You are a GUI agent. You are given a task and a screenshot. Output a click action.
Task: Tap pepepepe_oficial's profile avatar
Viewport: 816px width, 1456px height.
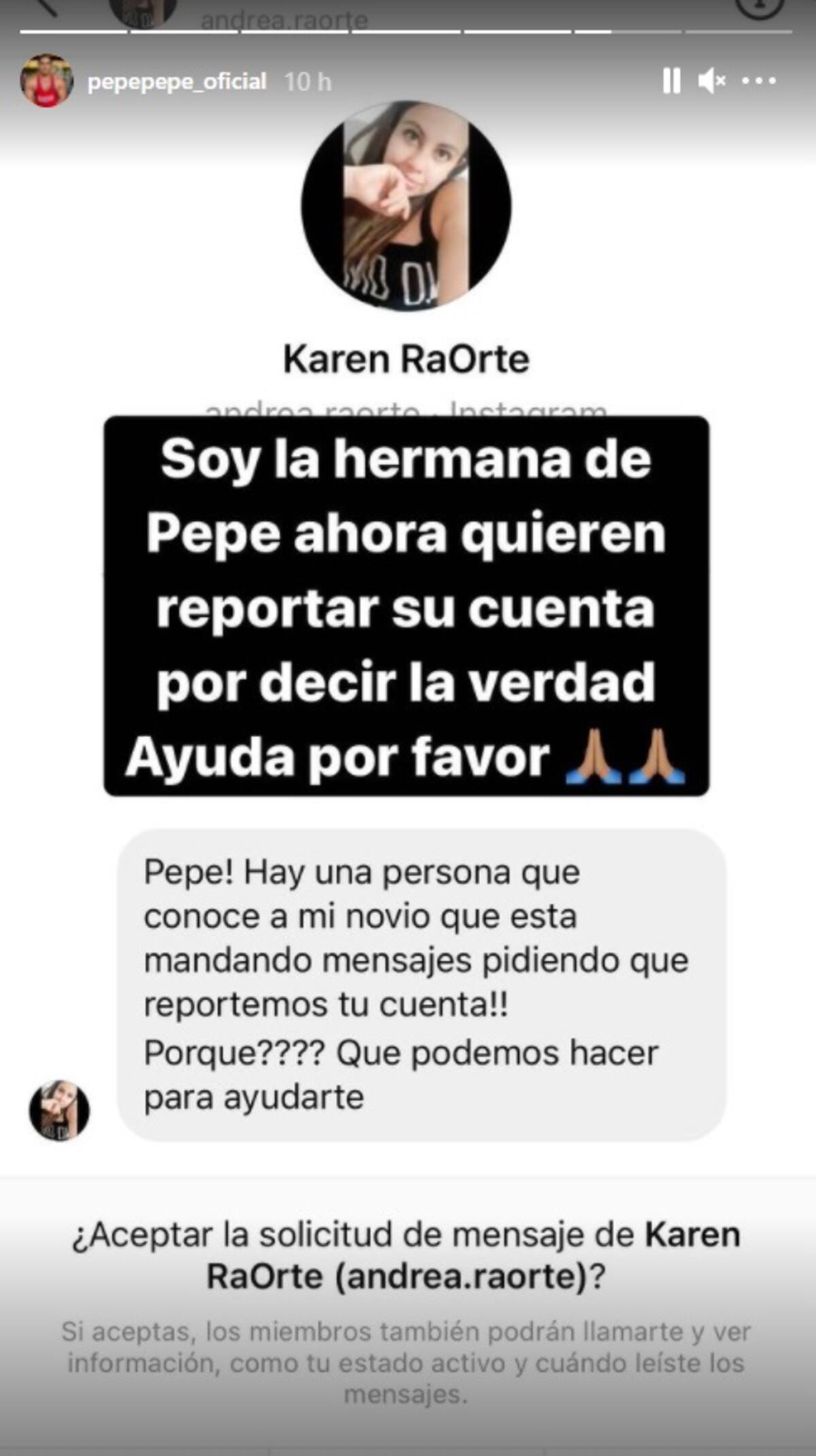pos(46,82)
